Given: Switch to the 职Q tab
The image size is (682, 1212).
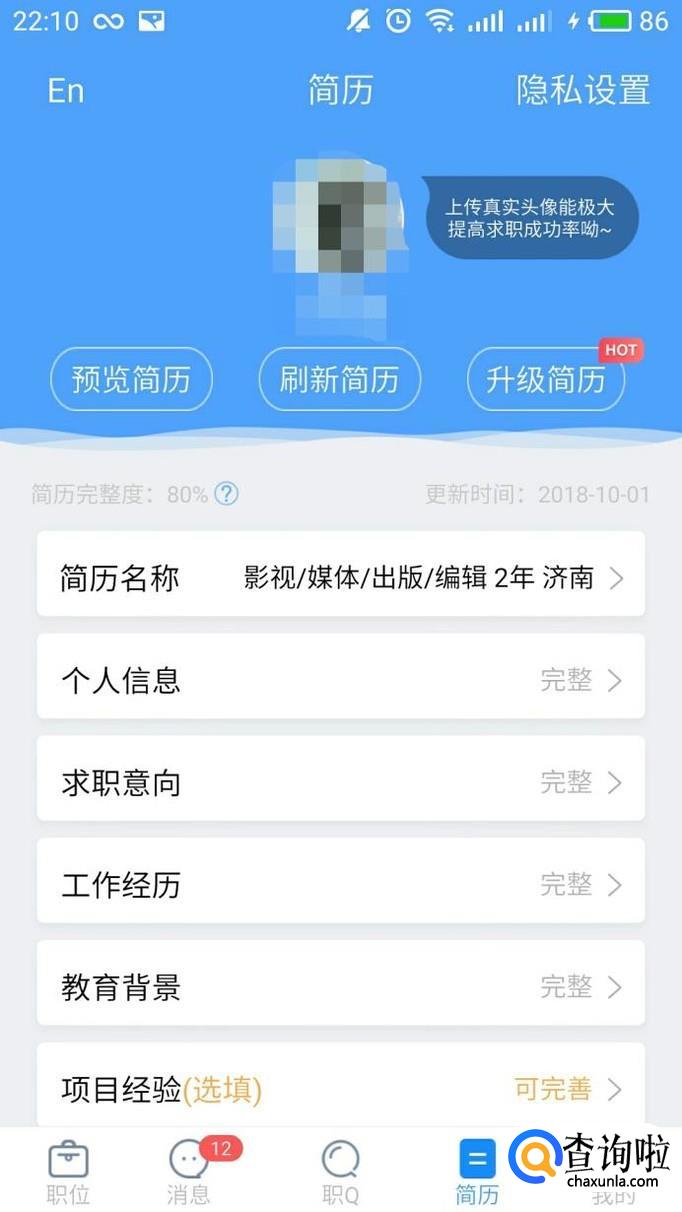Looking at the screenshot, I should click(340, 1171).
